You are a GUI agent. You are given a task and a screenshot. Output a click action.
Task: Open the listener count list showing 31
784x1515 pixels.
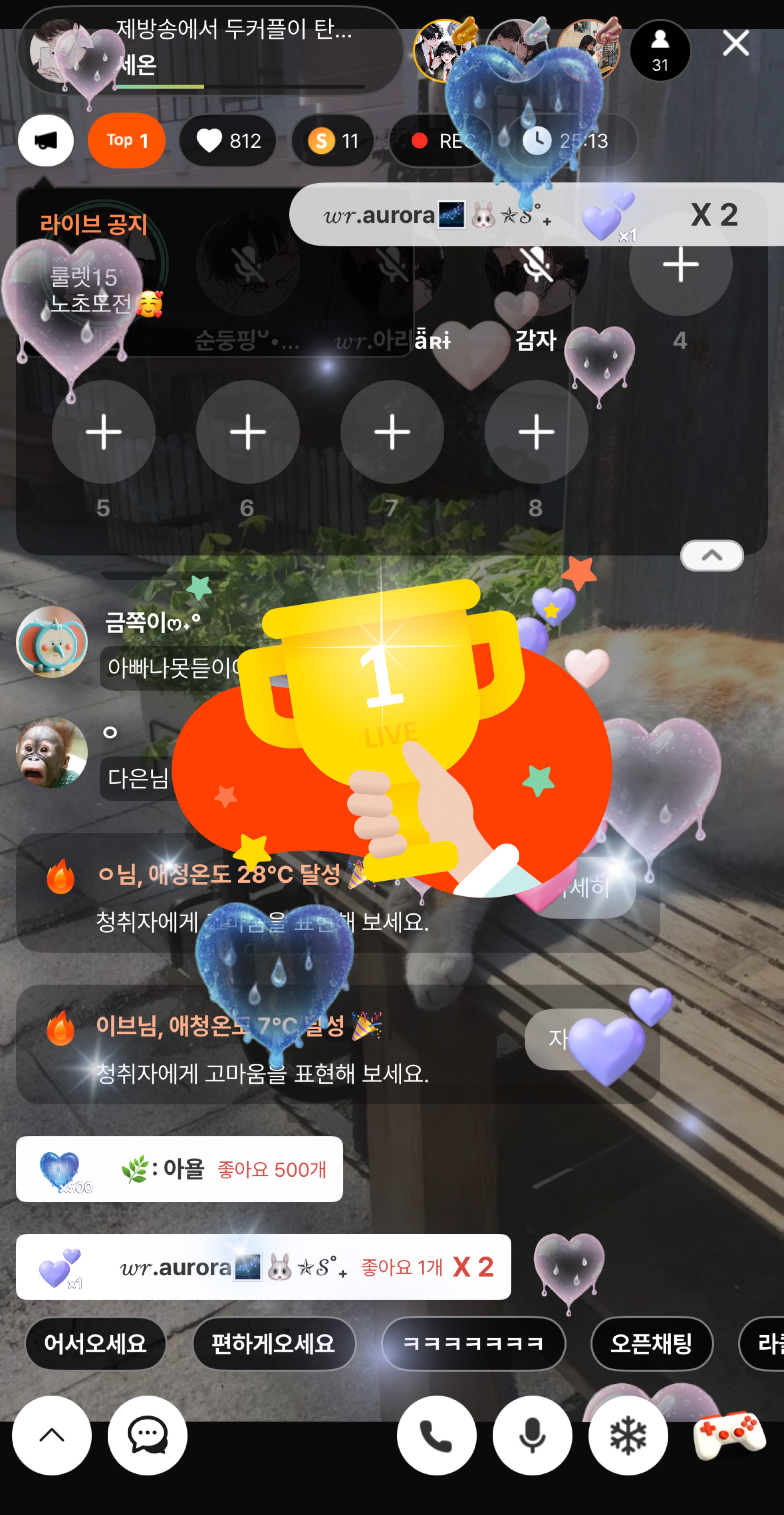[x=660, y=50]
